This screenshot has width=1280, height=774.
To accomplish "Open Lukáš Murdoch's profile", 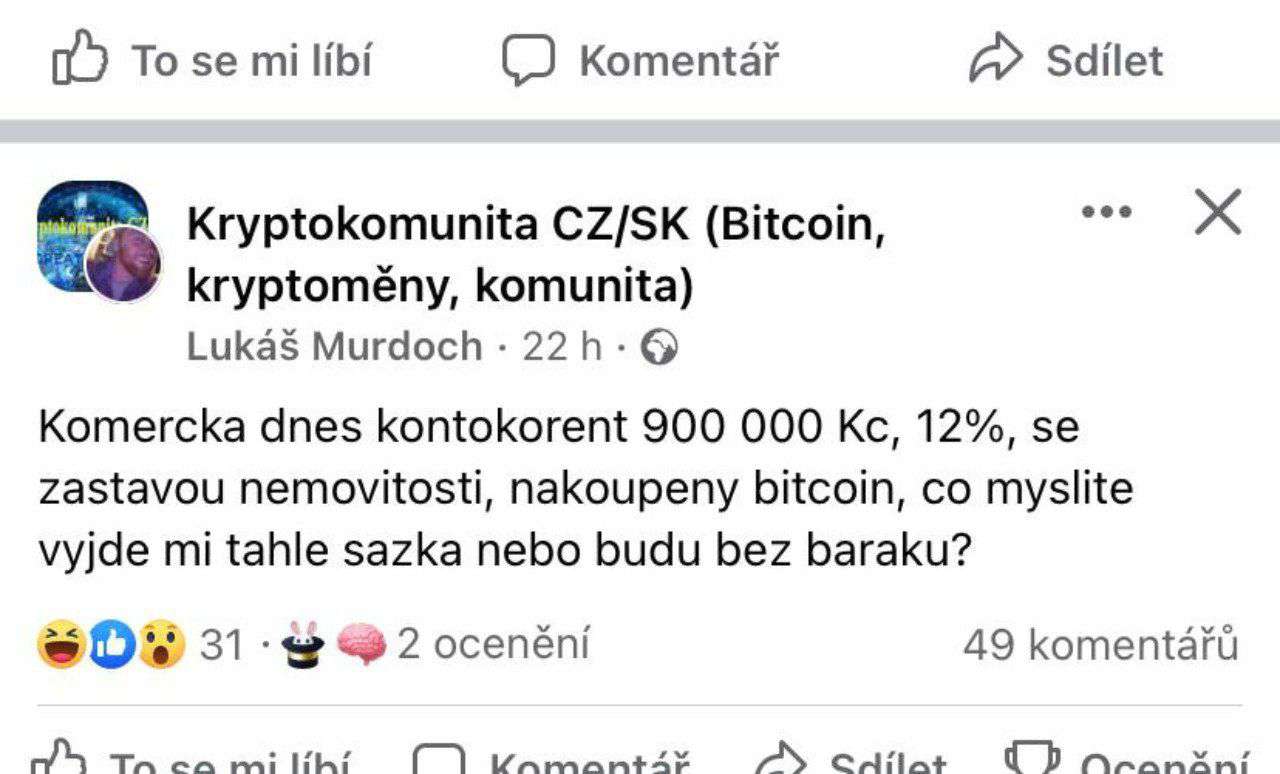I will tap(334, 347).
